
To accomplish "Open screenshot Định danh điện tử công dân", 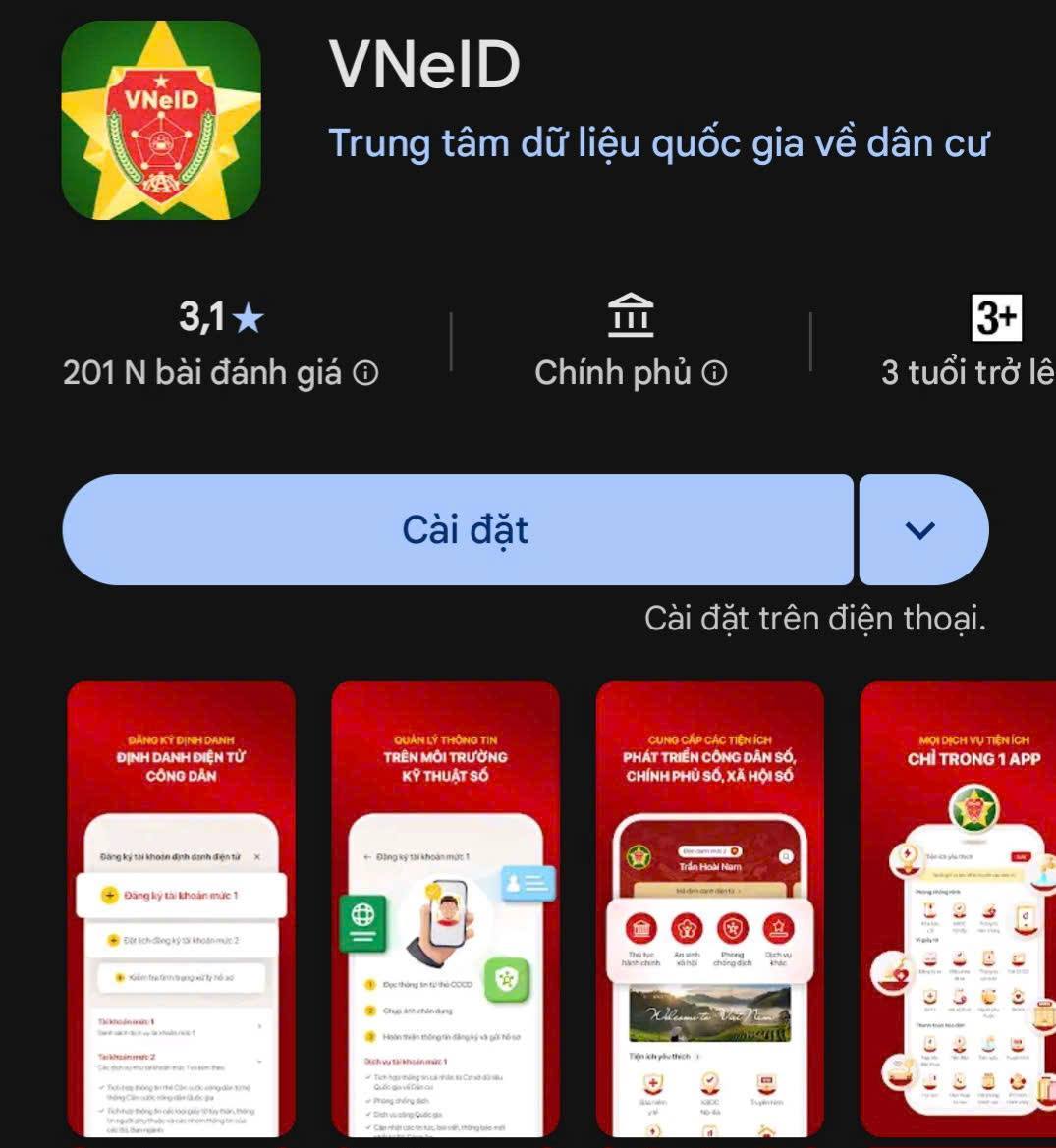I will click(x=181, y=908).
